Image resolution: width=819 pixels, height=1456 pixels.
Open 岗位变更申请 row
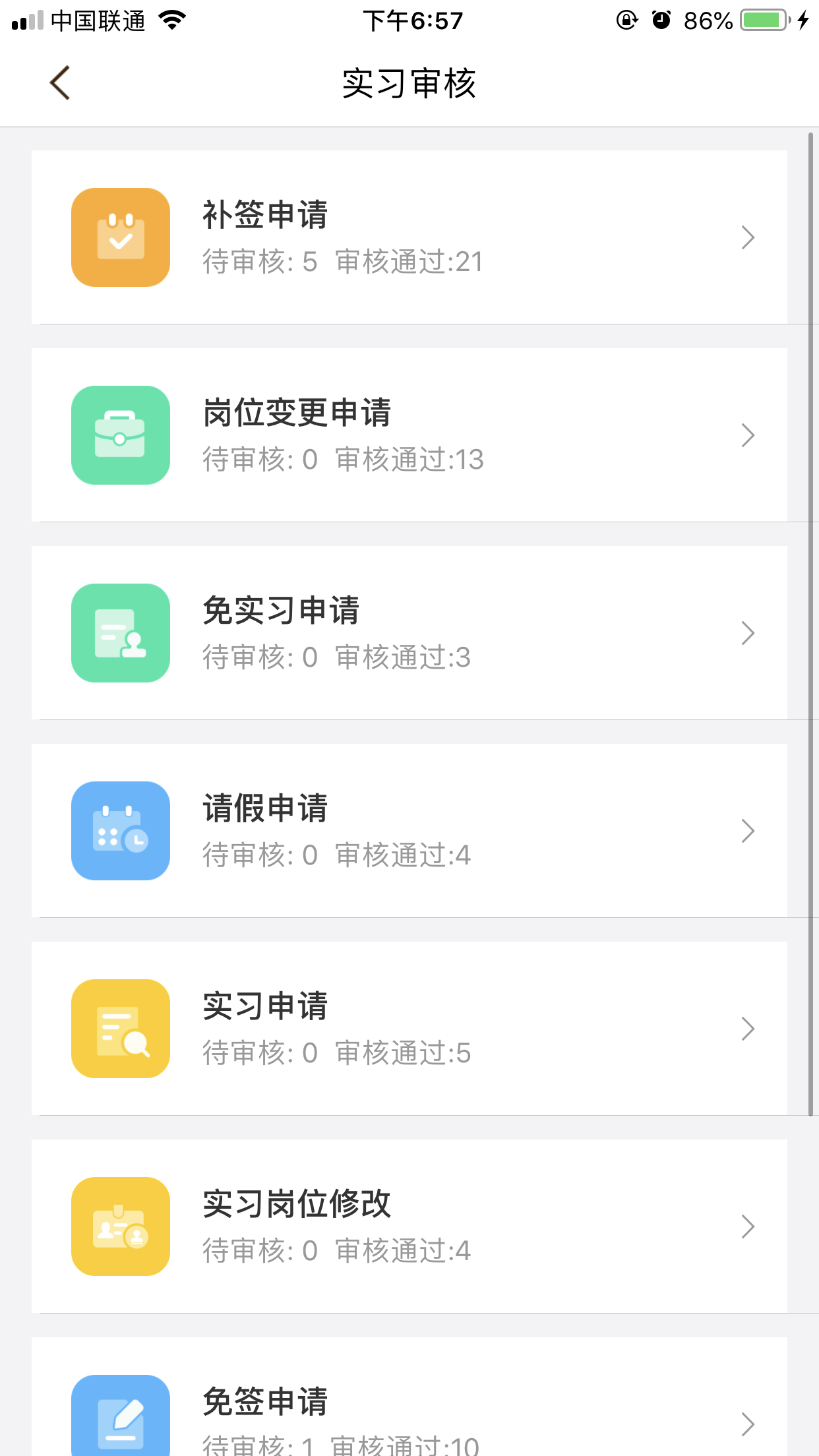tap(409, 435)
